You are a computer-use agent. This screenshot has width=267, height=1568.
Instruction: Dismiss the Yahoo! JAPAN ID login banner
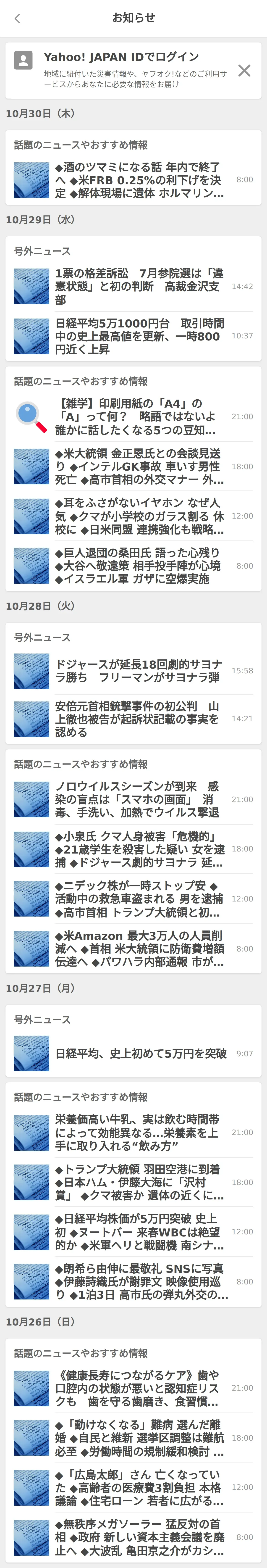[244, 71]
